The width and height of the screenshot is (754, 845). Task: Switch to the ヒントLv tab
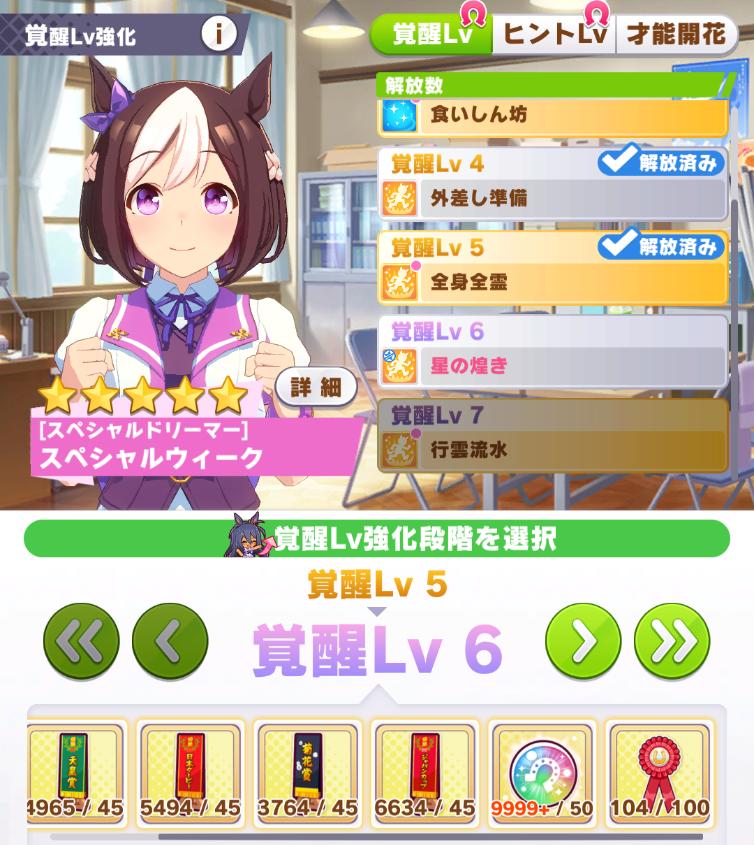pyautogui.click(x=555, y=34)
